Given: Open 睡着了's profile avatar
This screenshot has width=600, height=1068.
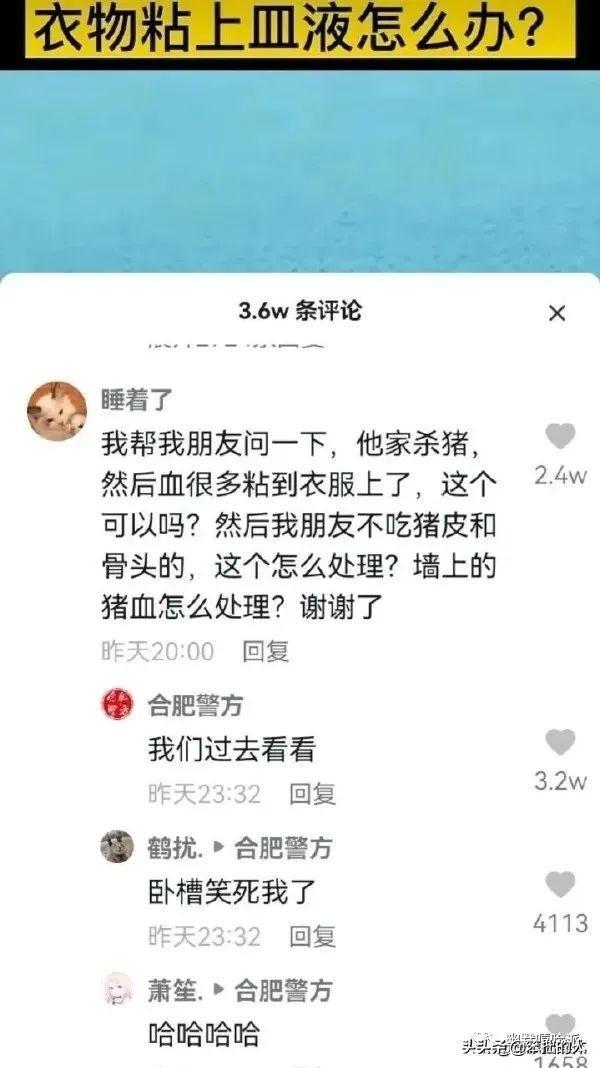Looking at the screenshot, I should coord(56,410).
